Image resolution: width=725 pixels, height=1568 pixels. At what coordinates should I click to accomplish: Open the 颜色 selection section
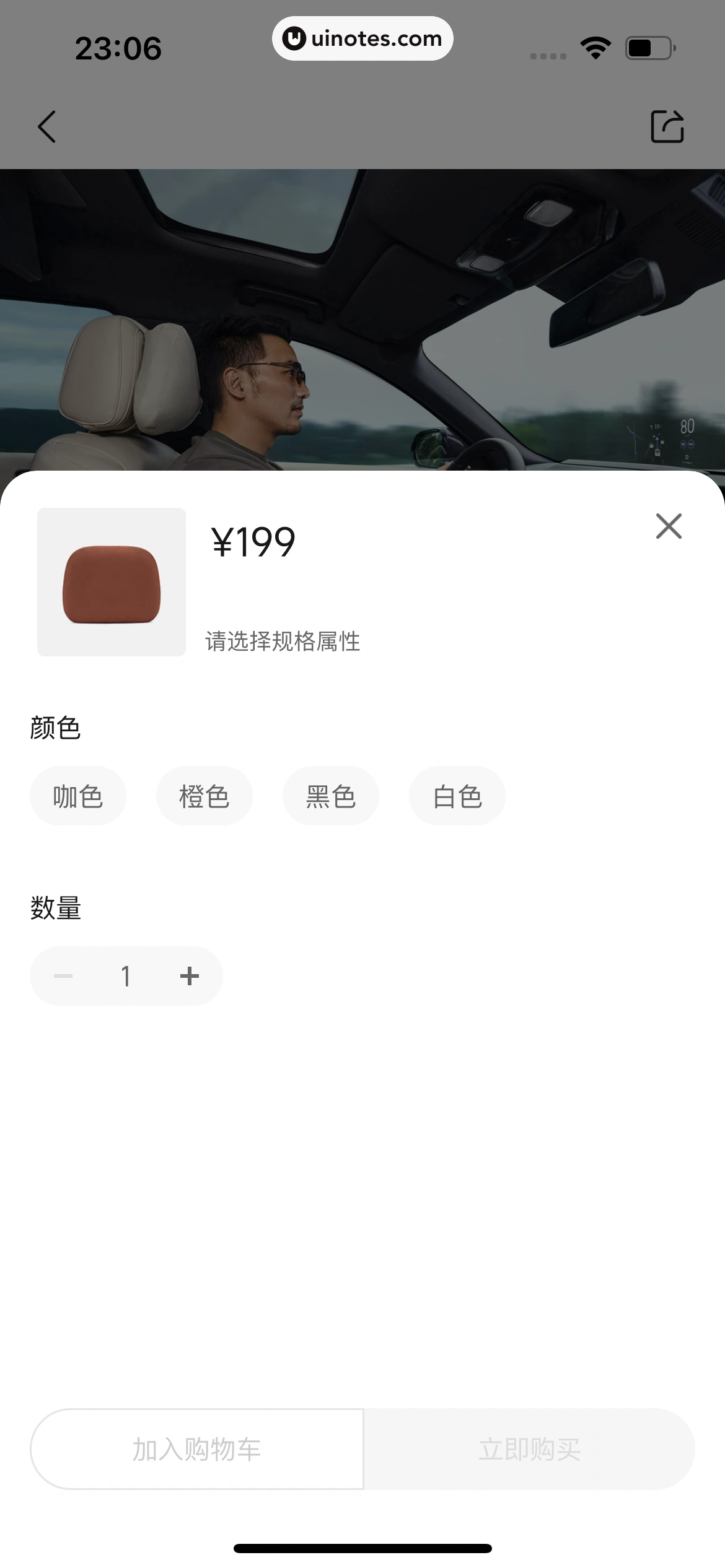pyautogui.click(x=55, y=729)
